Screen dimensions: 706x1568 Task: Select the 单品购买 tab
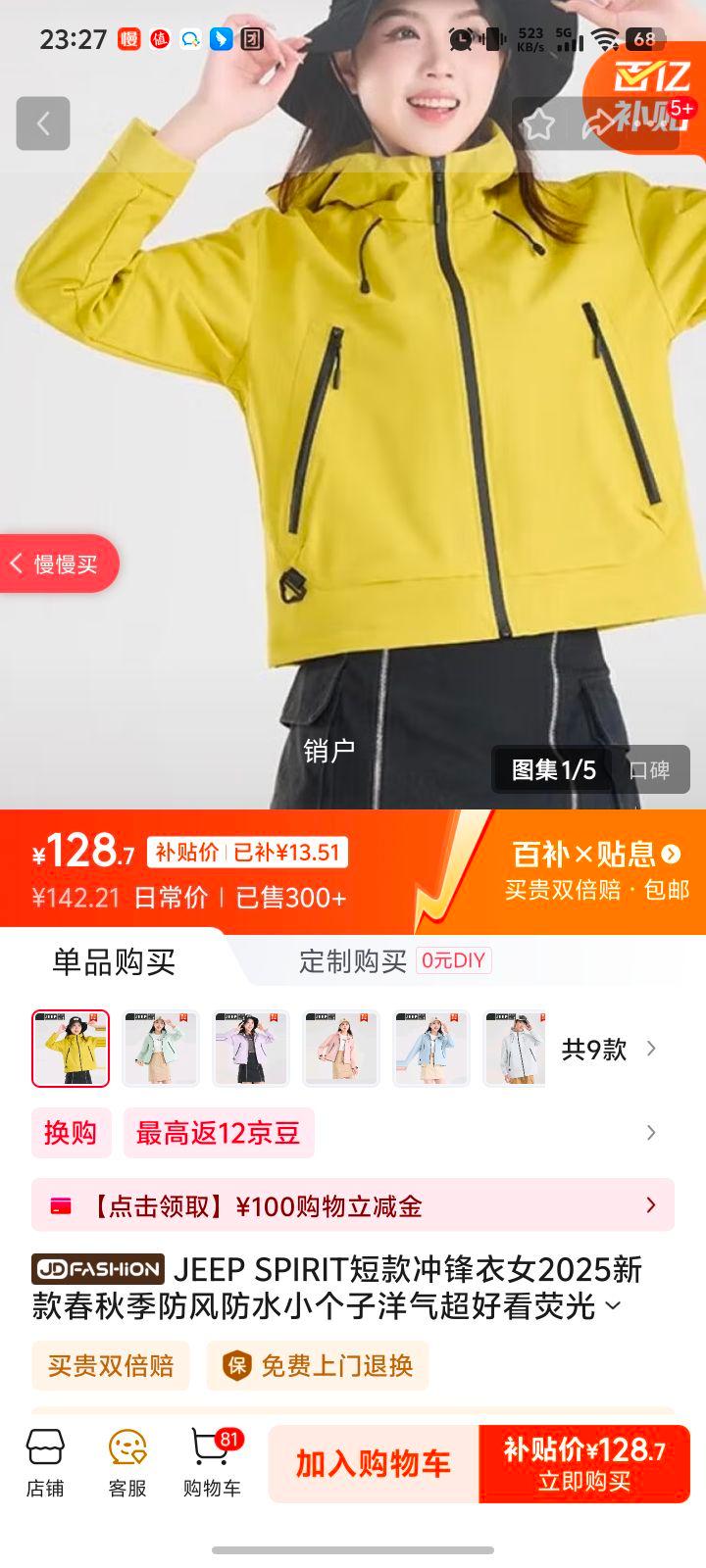(x=114, y=962)
